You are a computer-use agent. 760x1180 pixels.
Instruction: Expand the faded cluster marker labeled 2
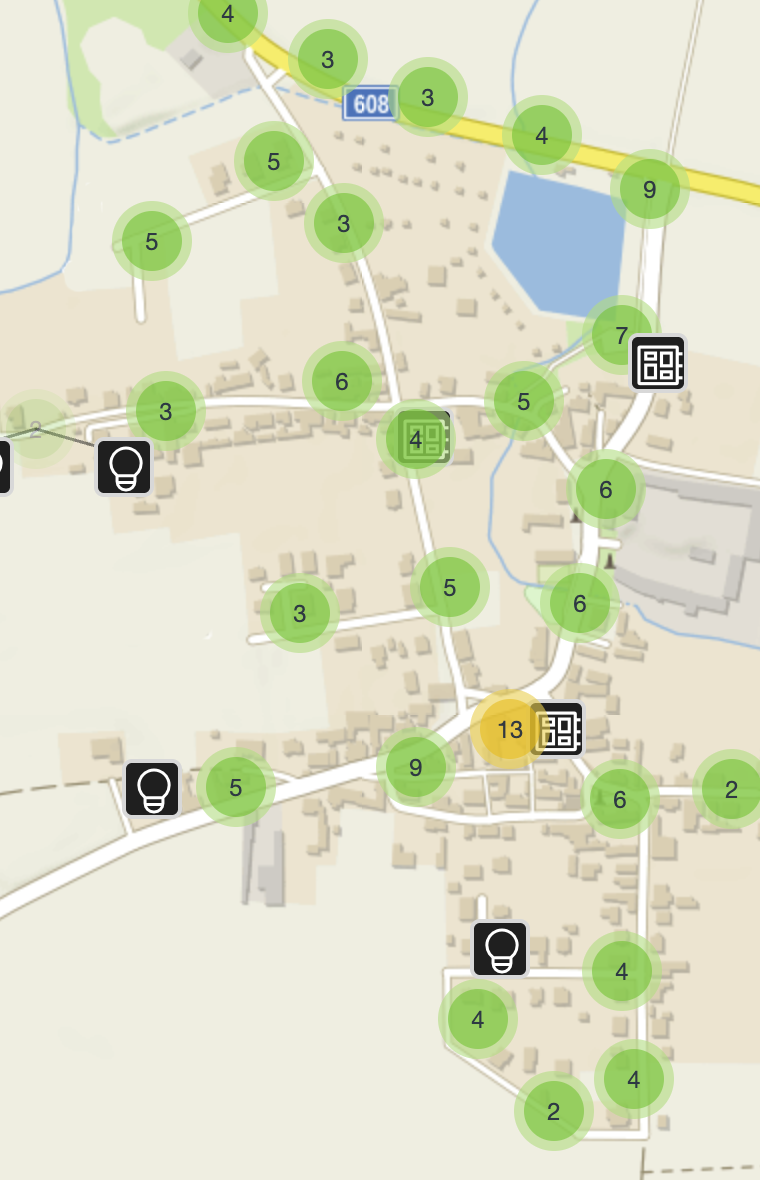click(35, 430)
